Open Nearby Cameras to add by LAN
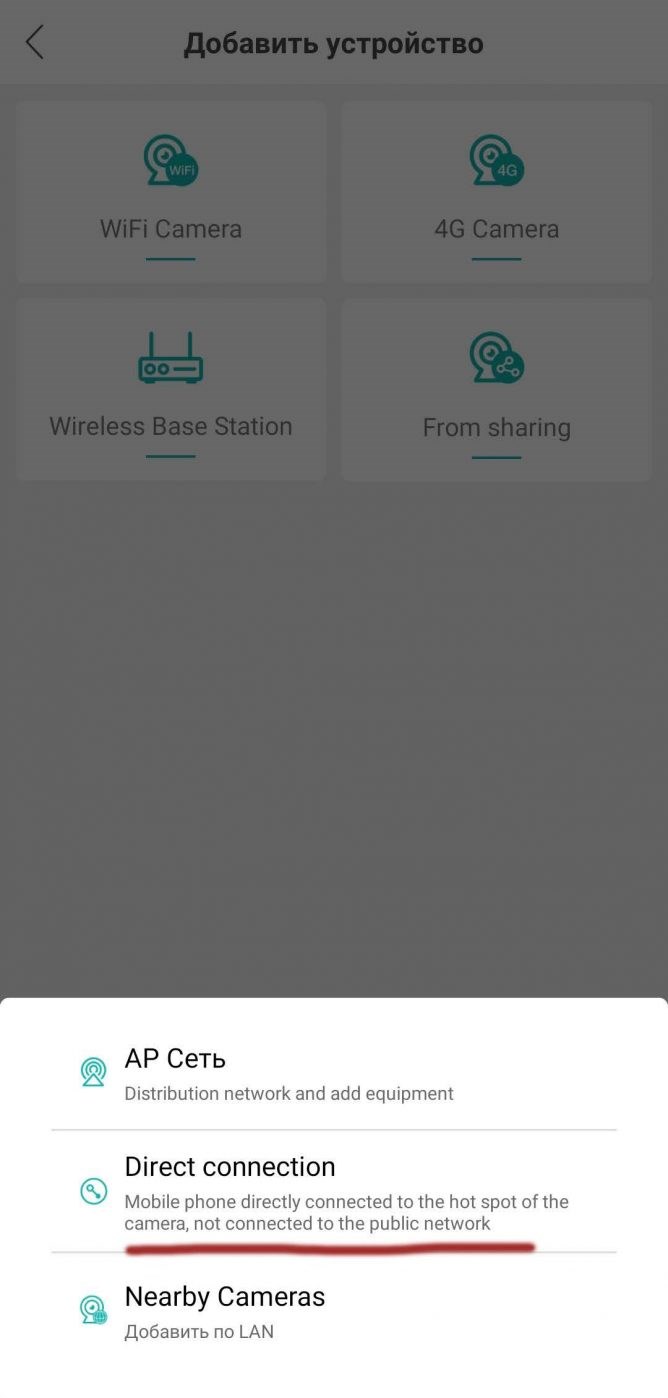 point(334,1312)
